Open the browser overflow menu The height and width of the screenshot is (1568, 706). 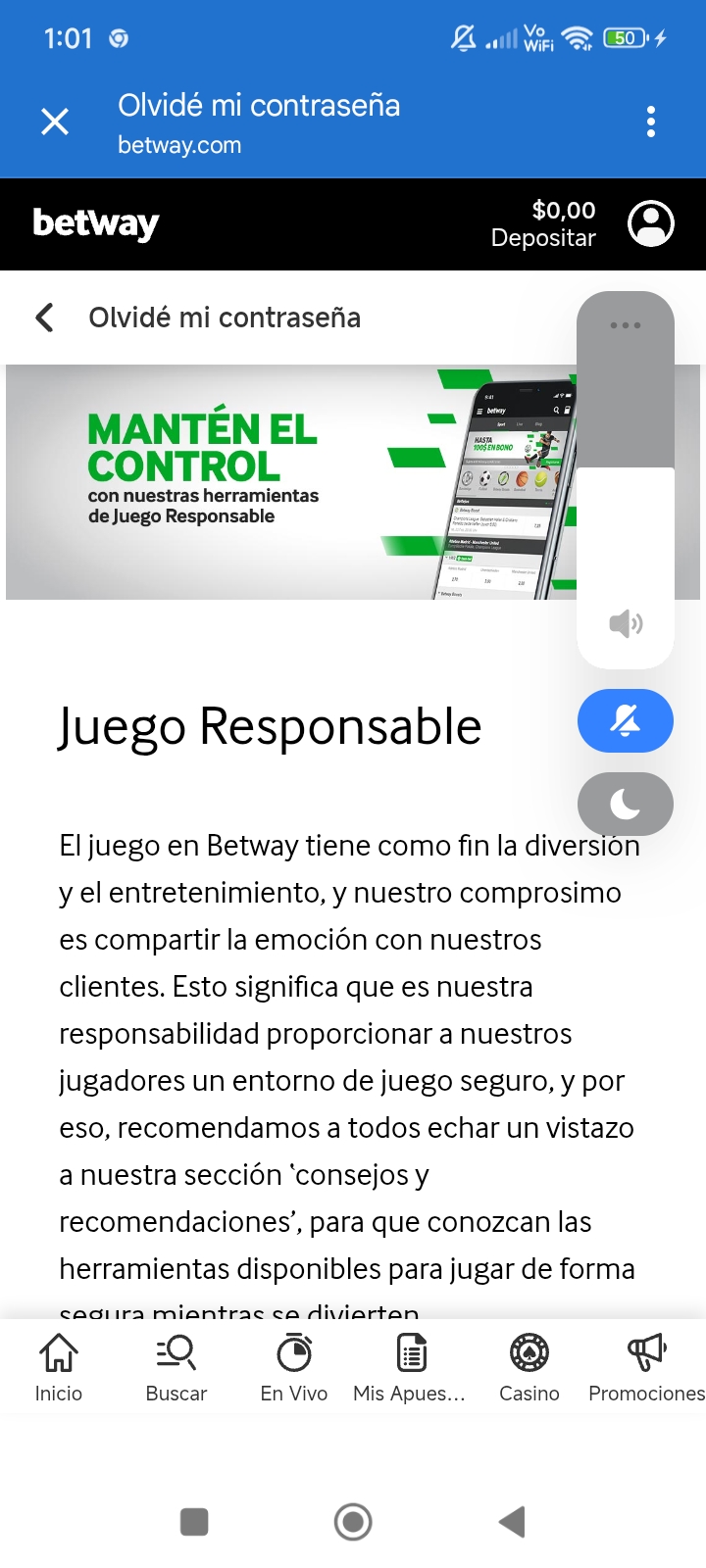[x=651, y=122]
